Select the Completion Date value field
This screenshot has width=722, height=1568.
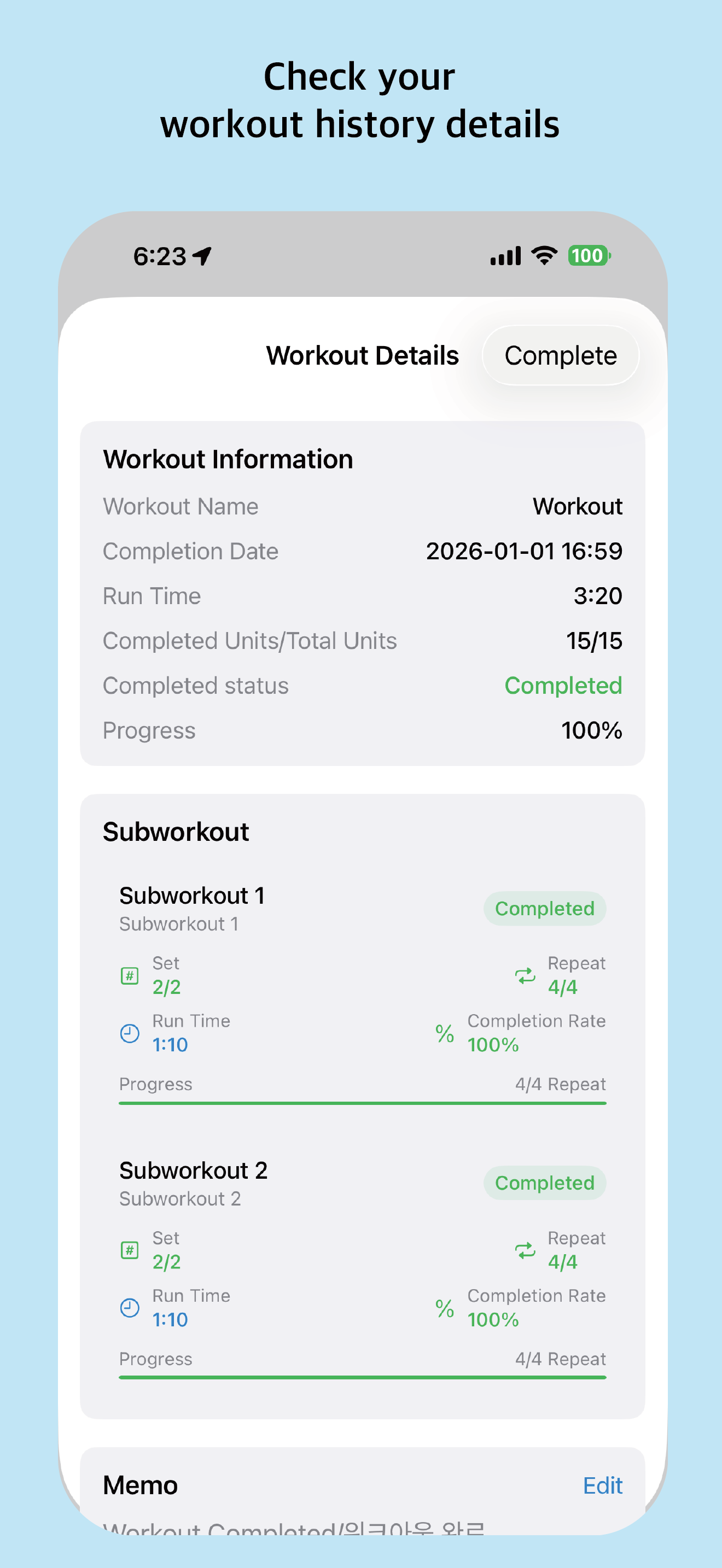pos(523,551)
